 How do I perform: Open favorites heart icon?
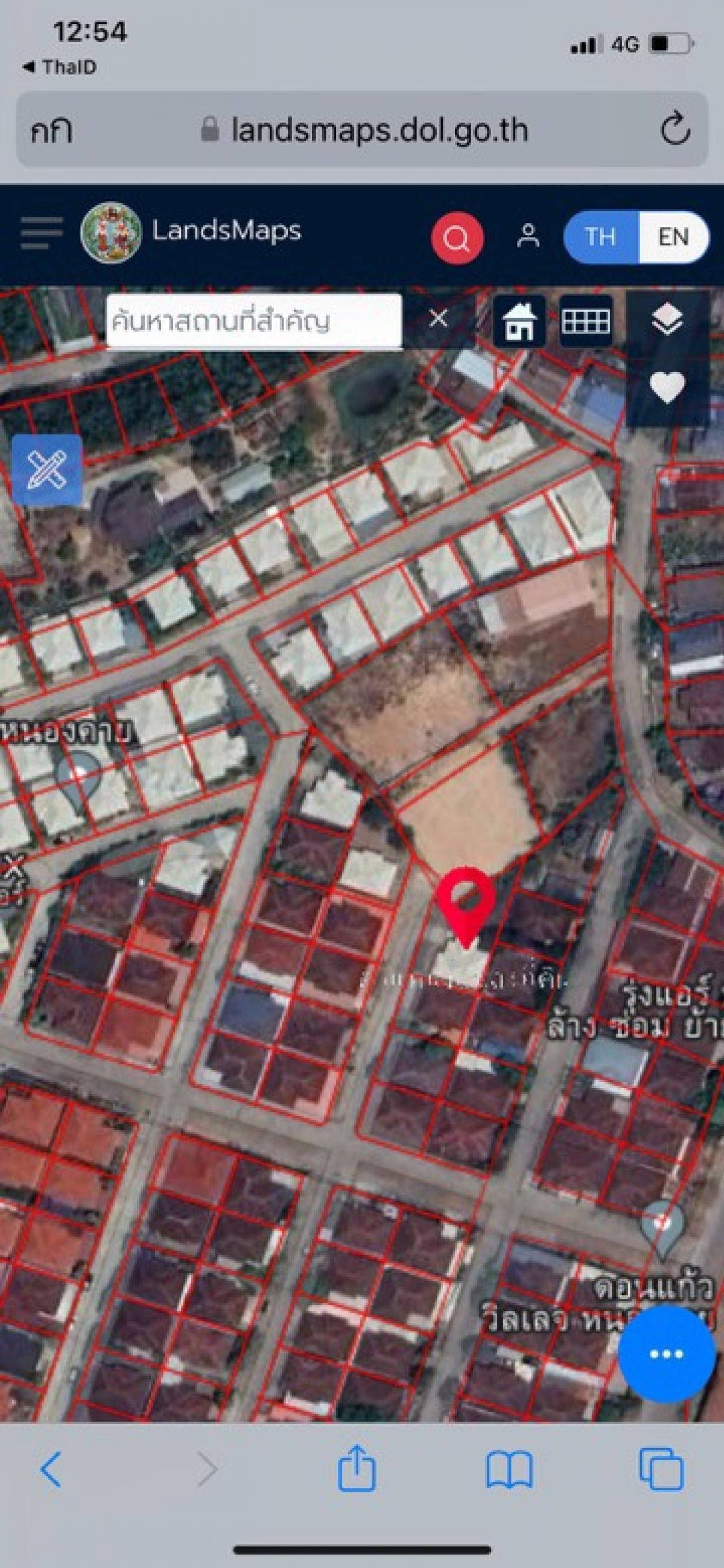click(x=667, y=387)
